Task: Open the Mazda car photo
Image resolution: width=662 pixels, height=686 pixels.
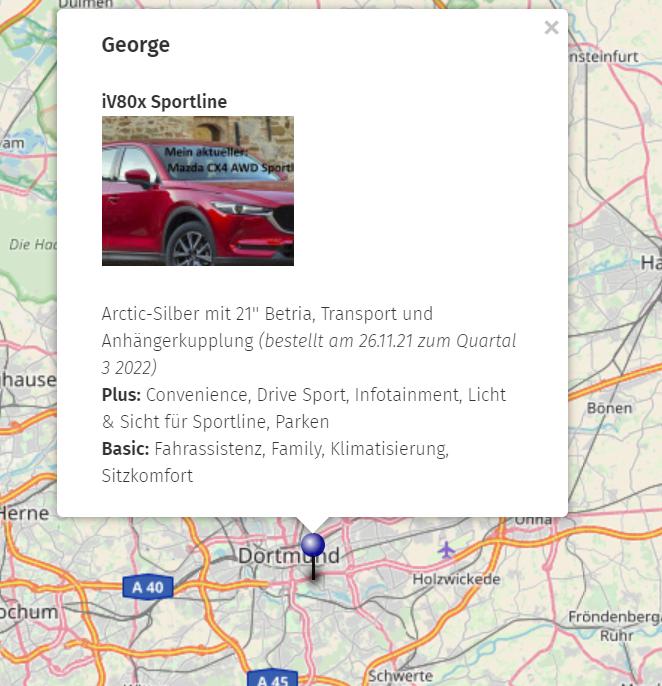Action: coord(198,190)
